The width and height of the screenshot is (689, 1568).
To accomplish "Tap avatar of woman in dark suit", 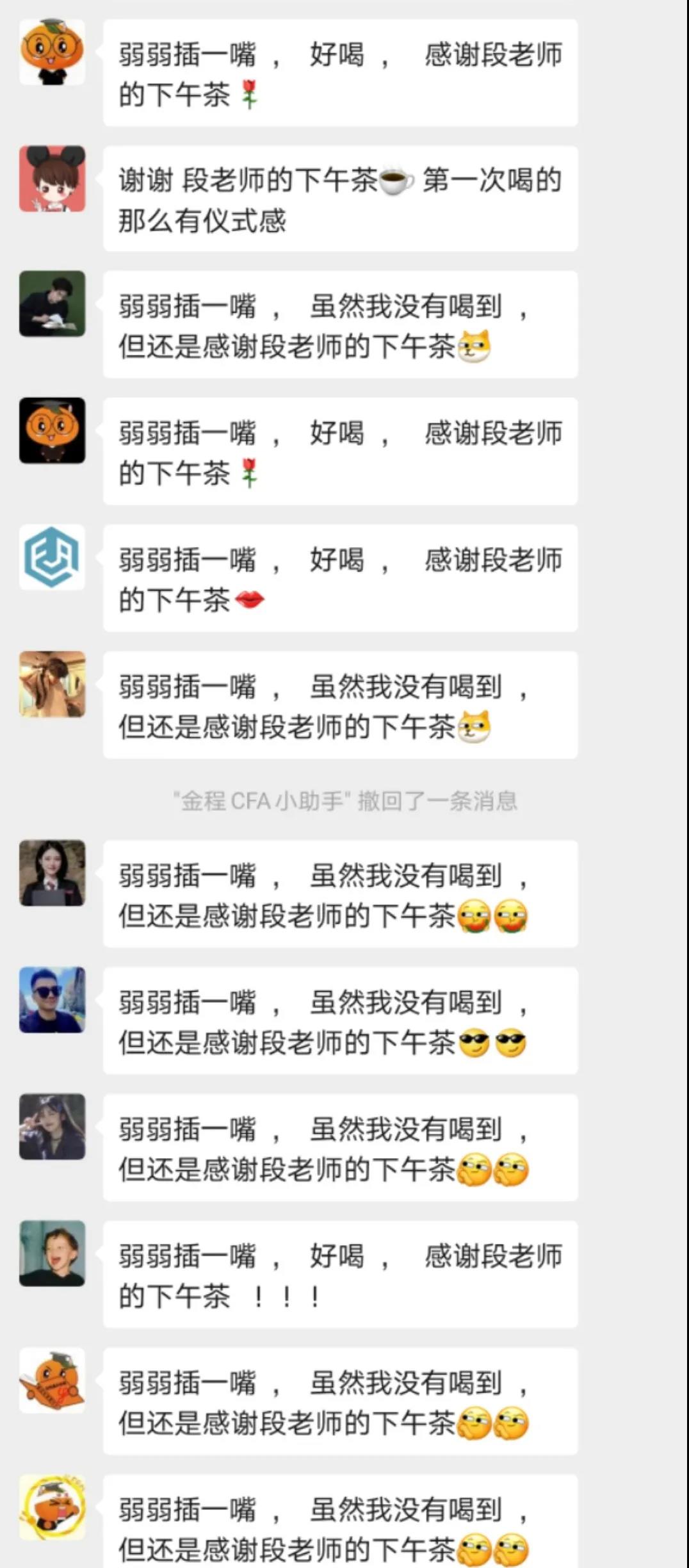I will (x=52, y=872).
